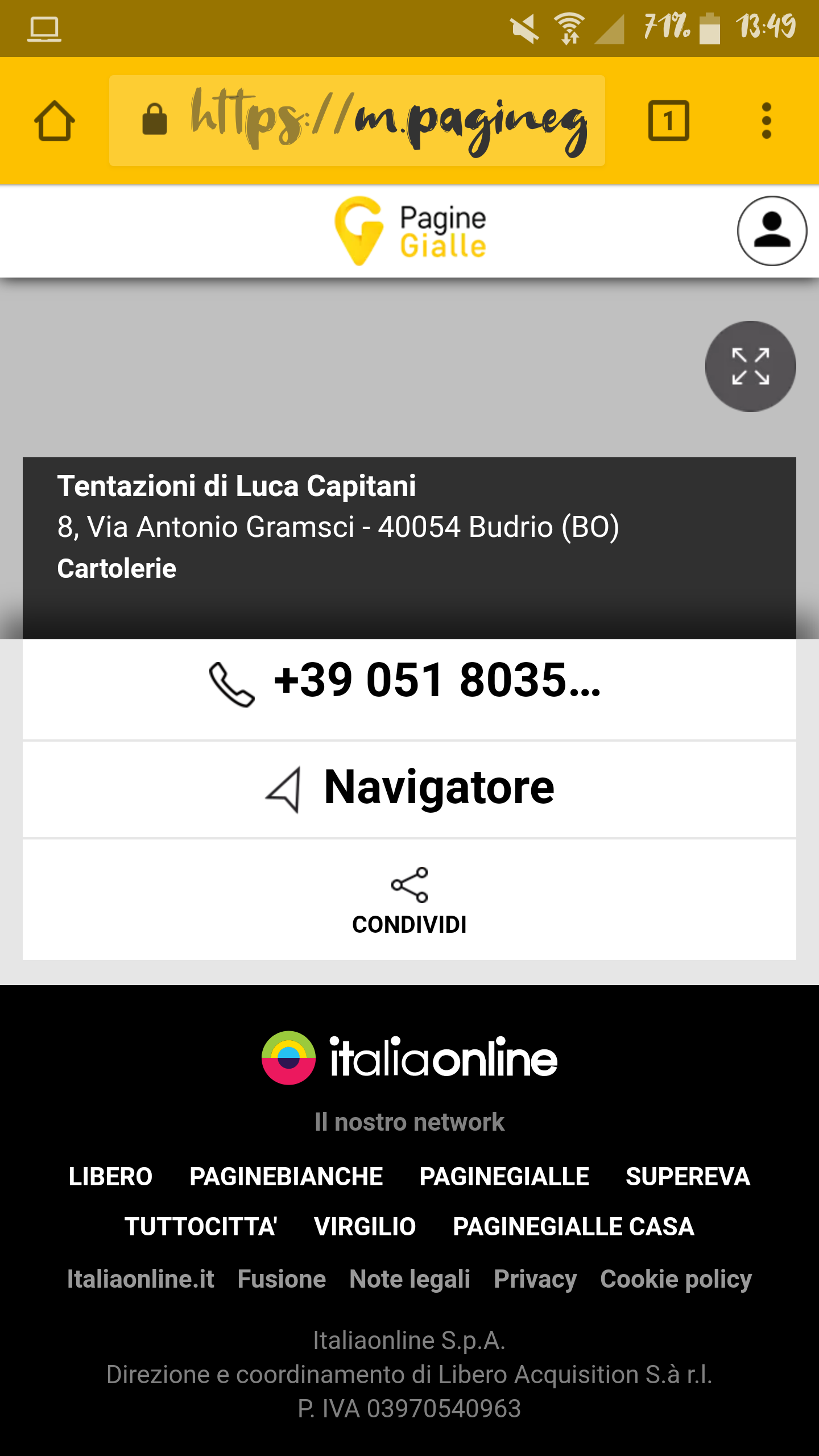Tap the URL address bar
The height and width of the screenshot is (1456, 819).
tap(357, 121)
